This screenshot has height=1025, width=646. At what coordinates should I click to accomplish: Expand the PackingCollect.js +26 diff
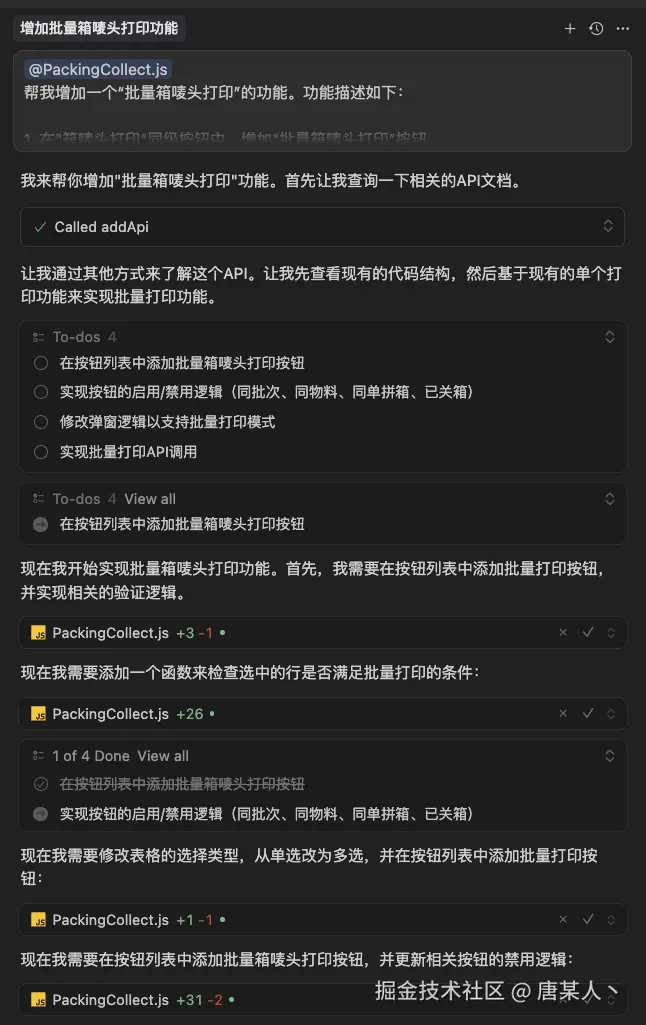coord(612,714)
